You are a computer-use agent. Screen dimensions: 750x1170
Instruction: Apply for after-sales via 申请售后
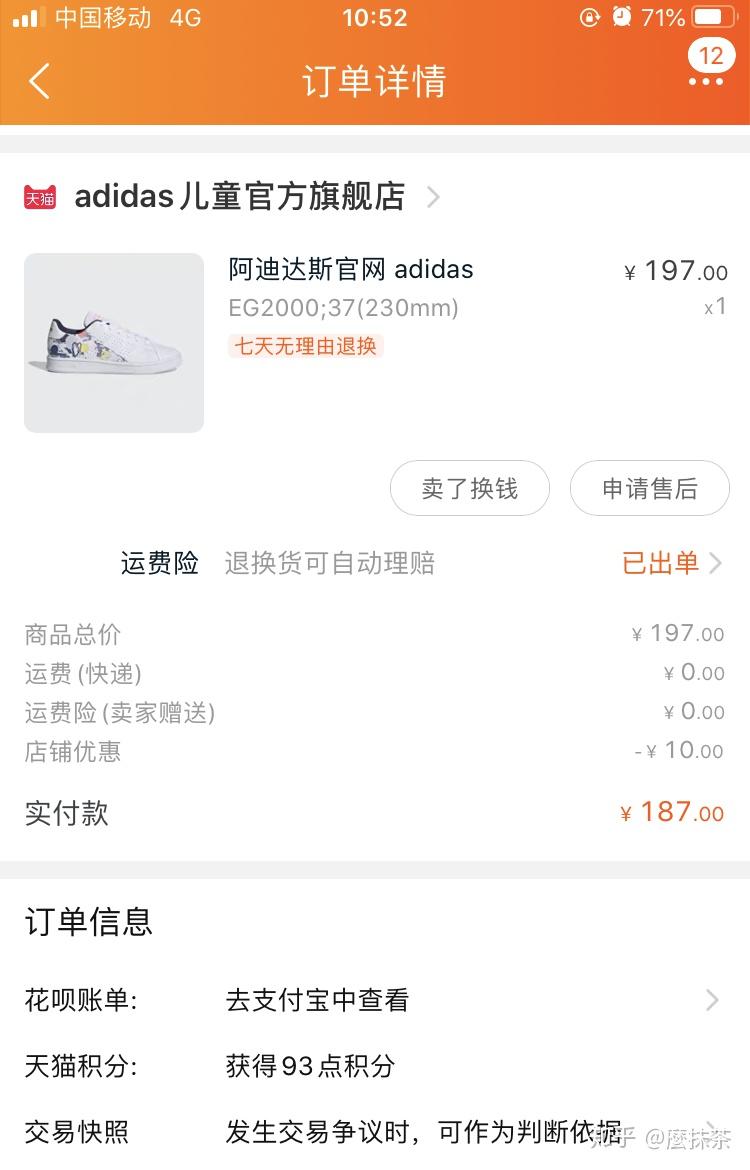point(649,488)
